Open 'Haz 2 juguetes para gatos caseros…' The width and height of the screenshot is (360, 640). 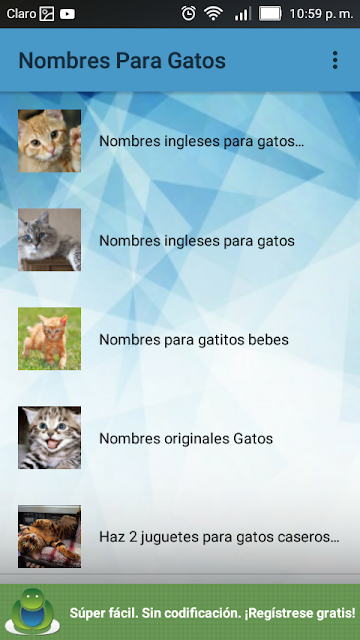(x=180, y=536)
